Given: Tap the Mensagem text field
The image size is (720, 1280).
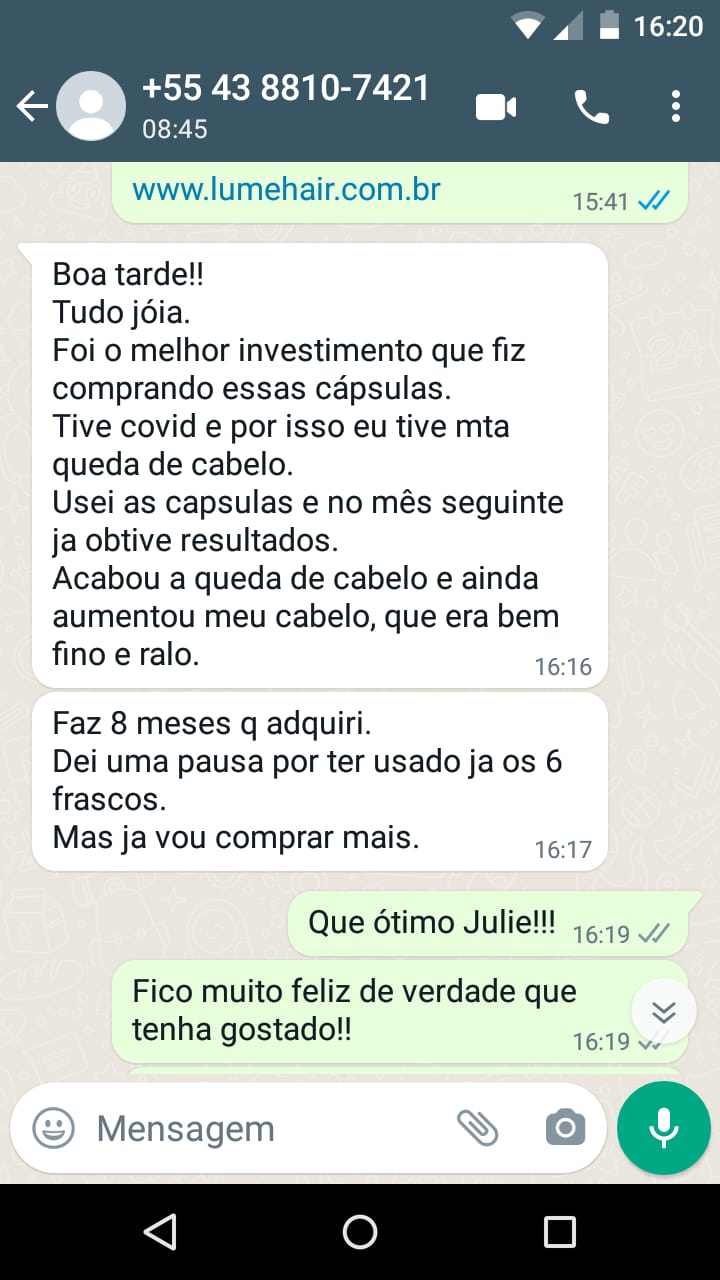Looking at the screenshot, I should 265,1129.
